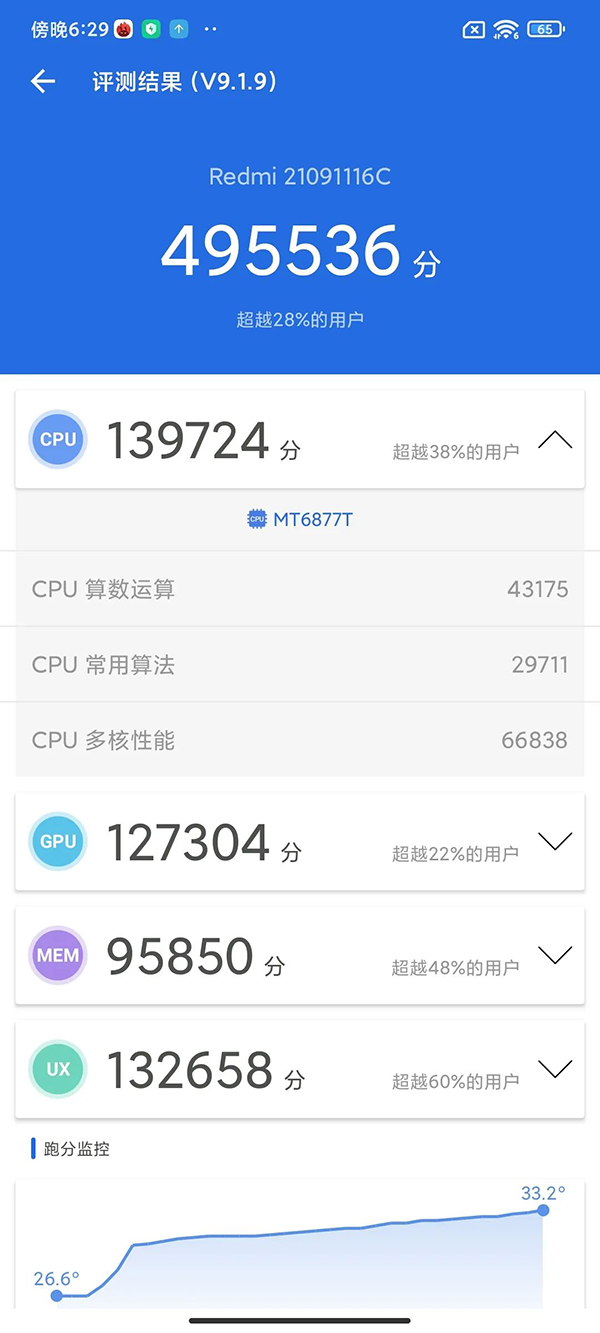This screenshot has width=600, height=1333.
Task: Collapse the CPU score section
Action: click(555, 440)
